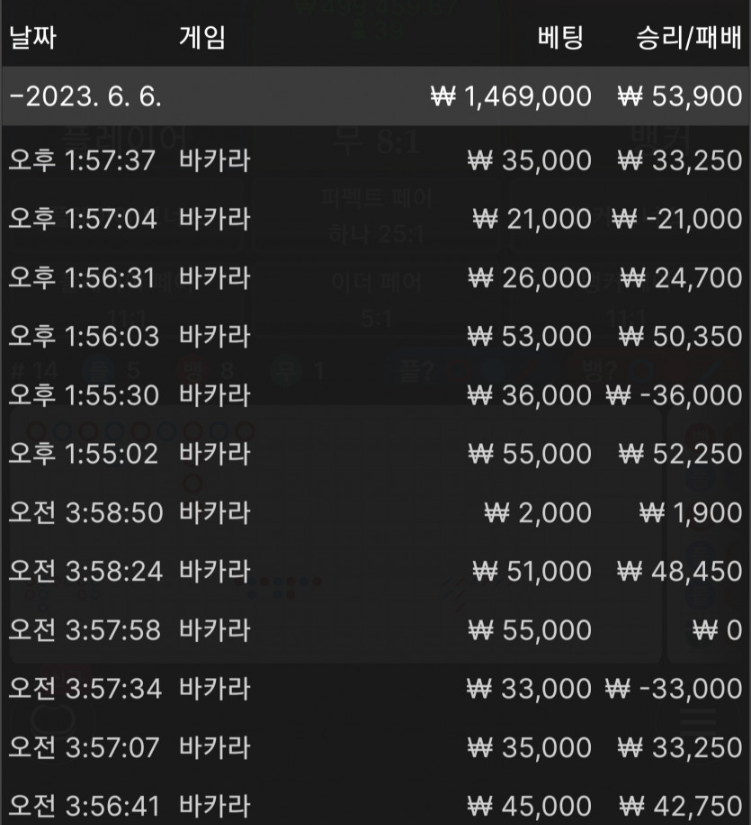Select the 오전 3:58:24 game row

tap(375, 571)
